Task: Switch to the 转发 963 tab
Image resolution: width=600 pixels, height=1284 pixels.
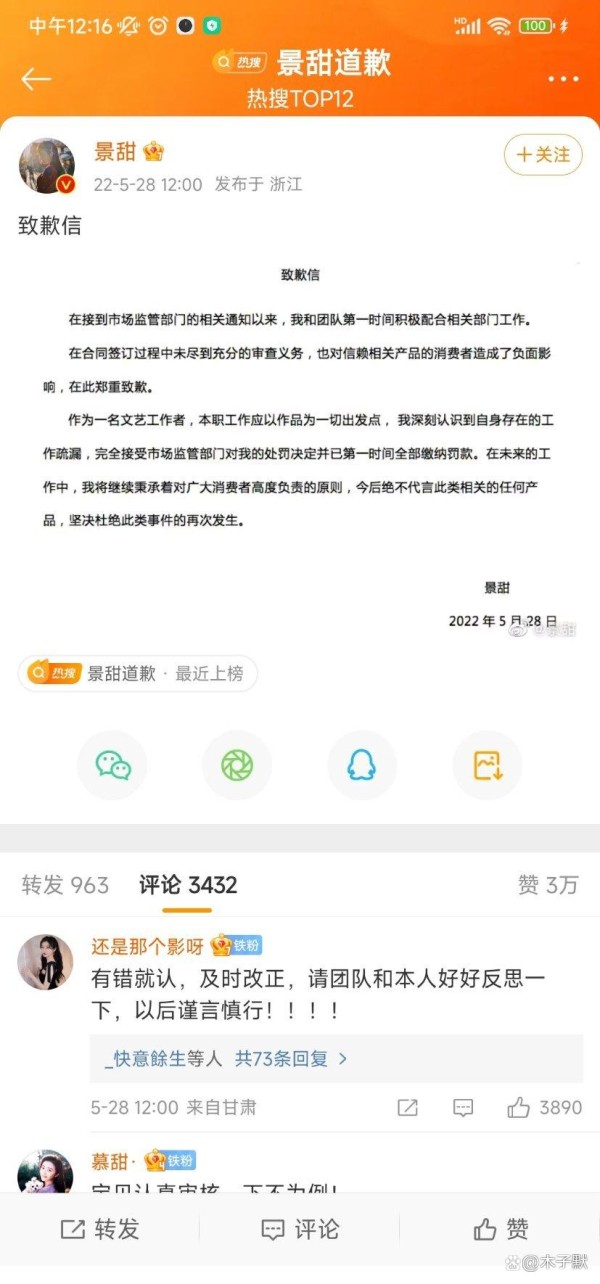Action: pyautogui.click(x=65, y=885)
